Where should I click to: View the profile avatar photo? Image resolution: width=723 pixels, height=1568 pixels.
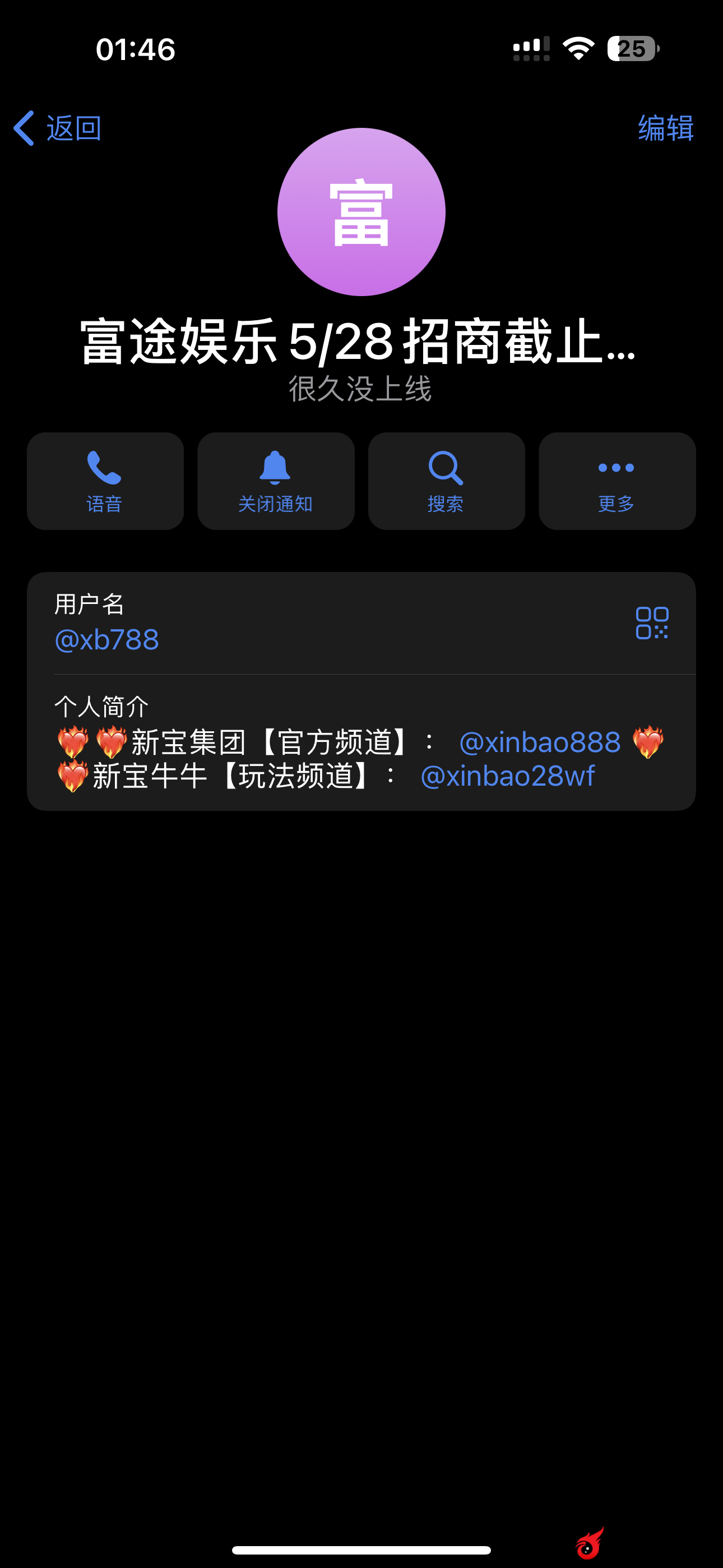click(x=361, y=212)
